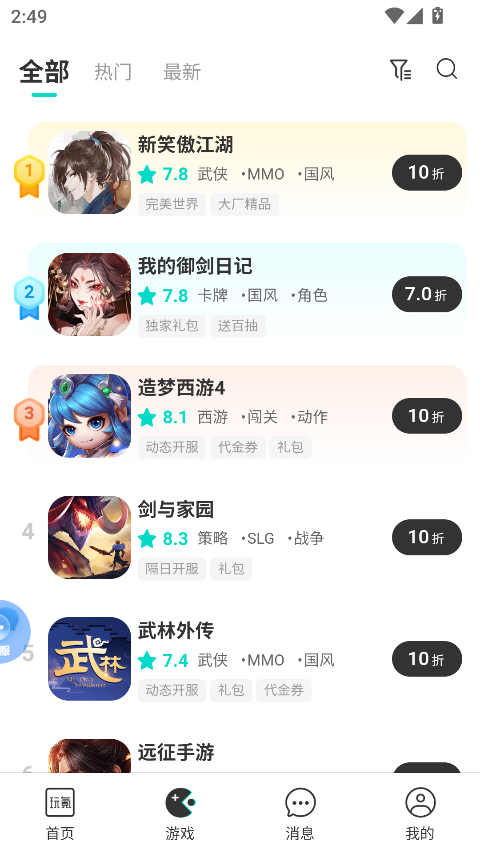Open the filter icon in top bar
This screenshot has height=853, width=480.
pos(401,70)
